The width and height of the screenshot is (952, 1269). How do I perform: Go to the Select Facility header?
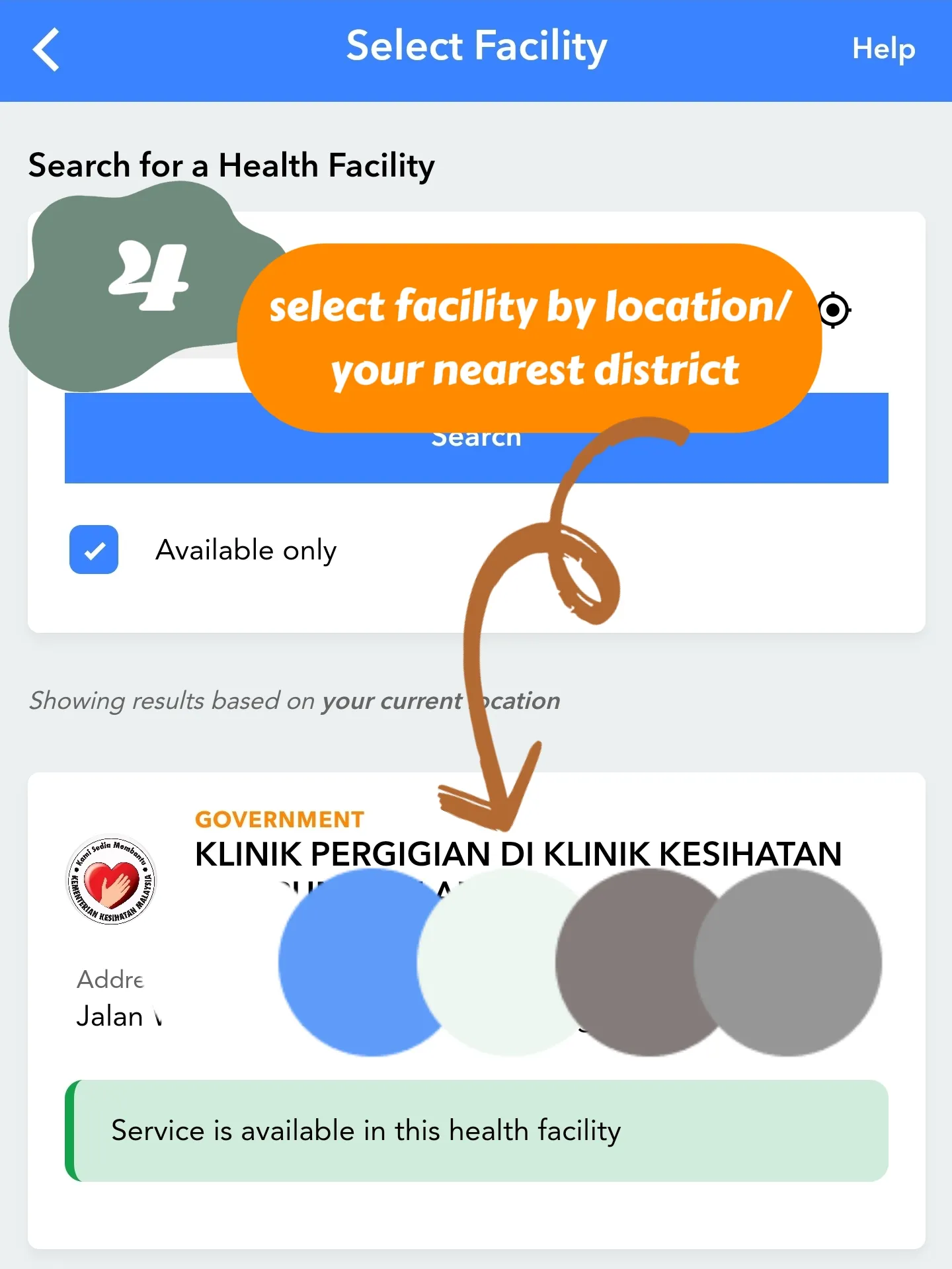(x=477, y=46)
